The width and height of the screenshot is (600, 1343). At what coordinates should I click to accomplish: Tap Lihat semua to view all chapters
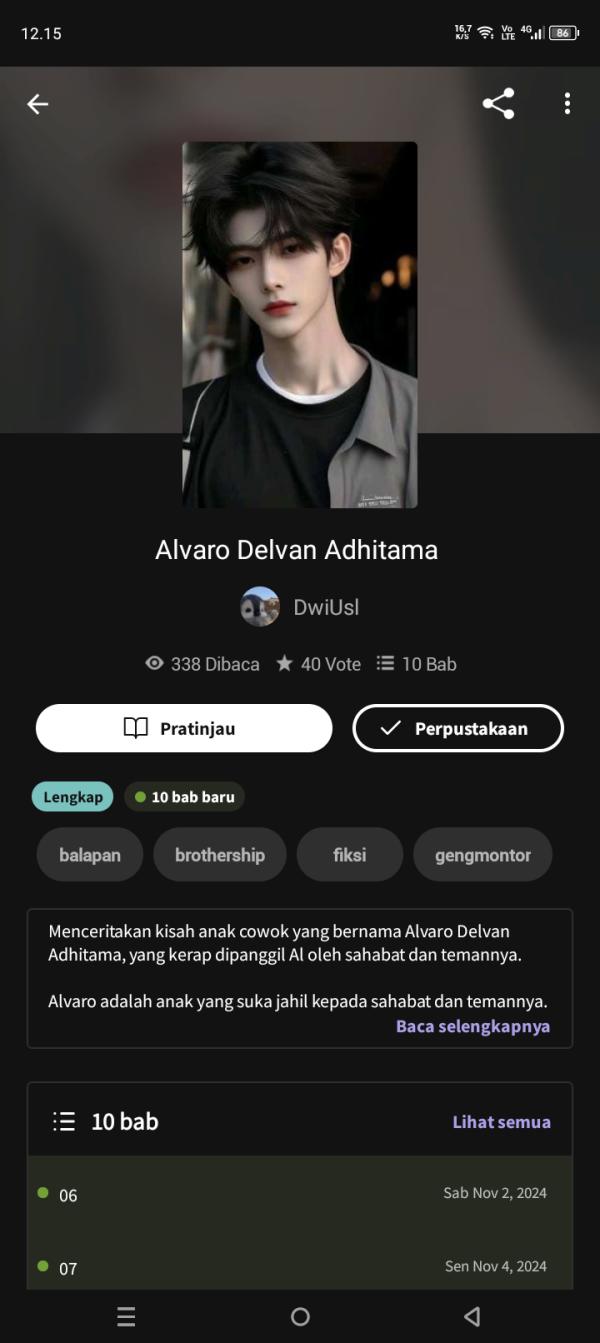point(501,1122)
